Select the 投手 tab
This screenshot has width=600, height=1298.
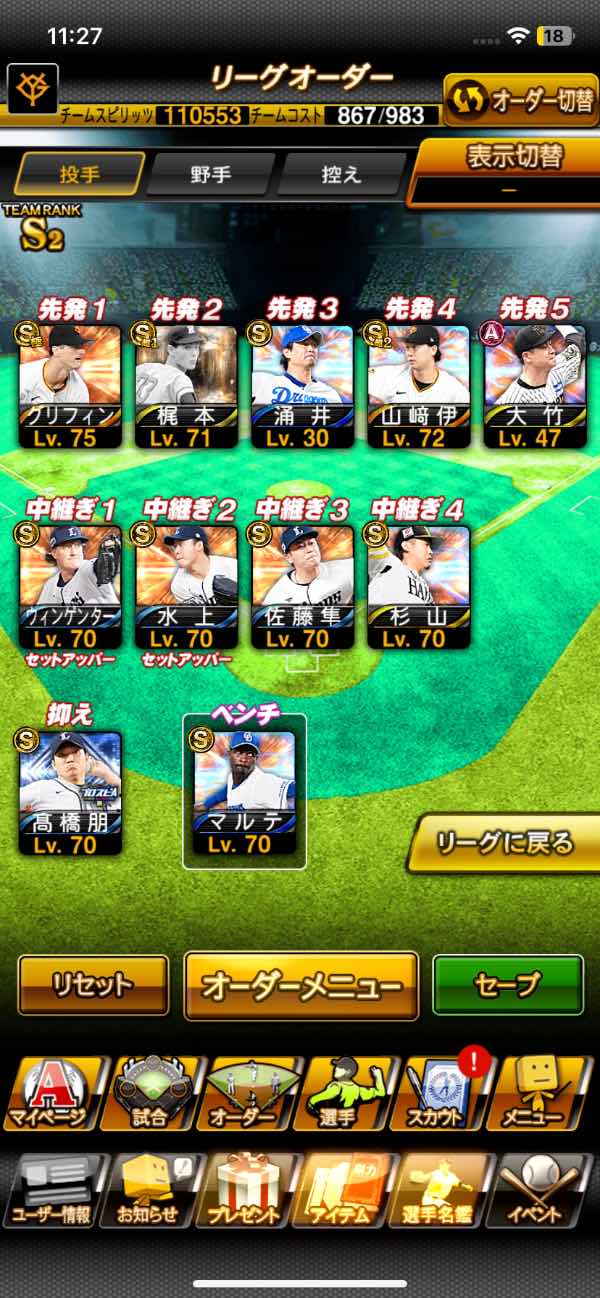tap(79, 175)
